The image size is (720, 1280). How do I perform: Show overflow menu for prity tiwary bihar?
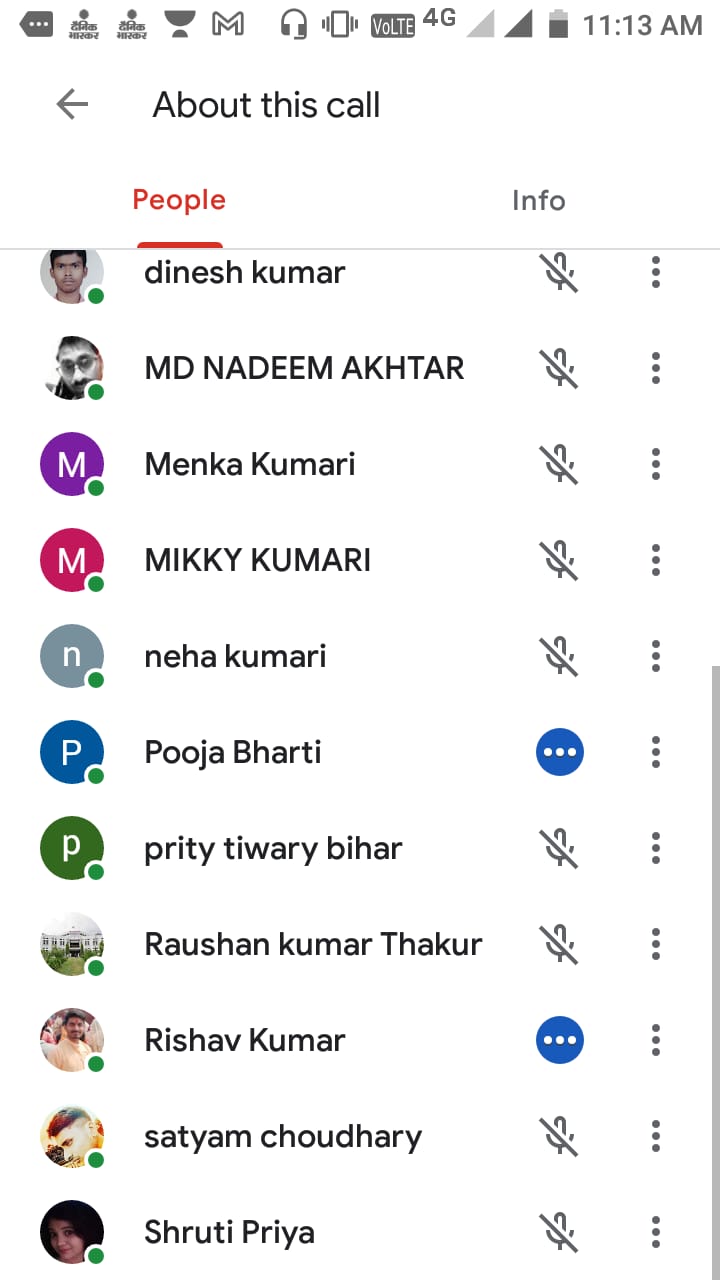[x=656, y=848]
